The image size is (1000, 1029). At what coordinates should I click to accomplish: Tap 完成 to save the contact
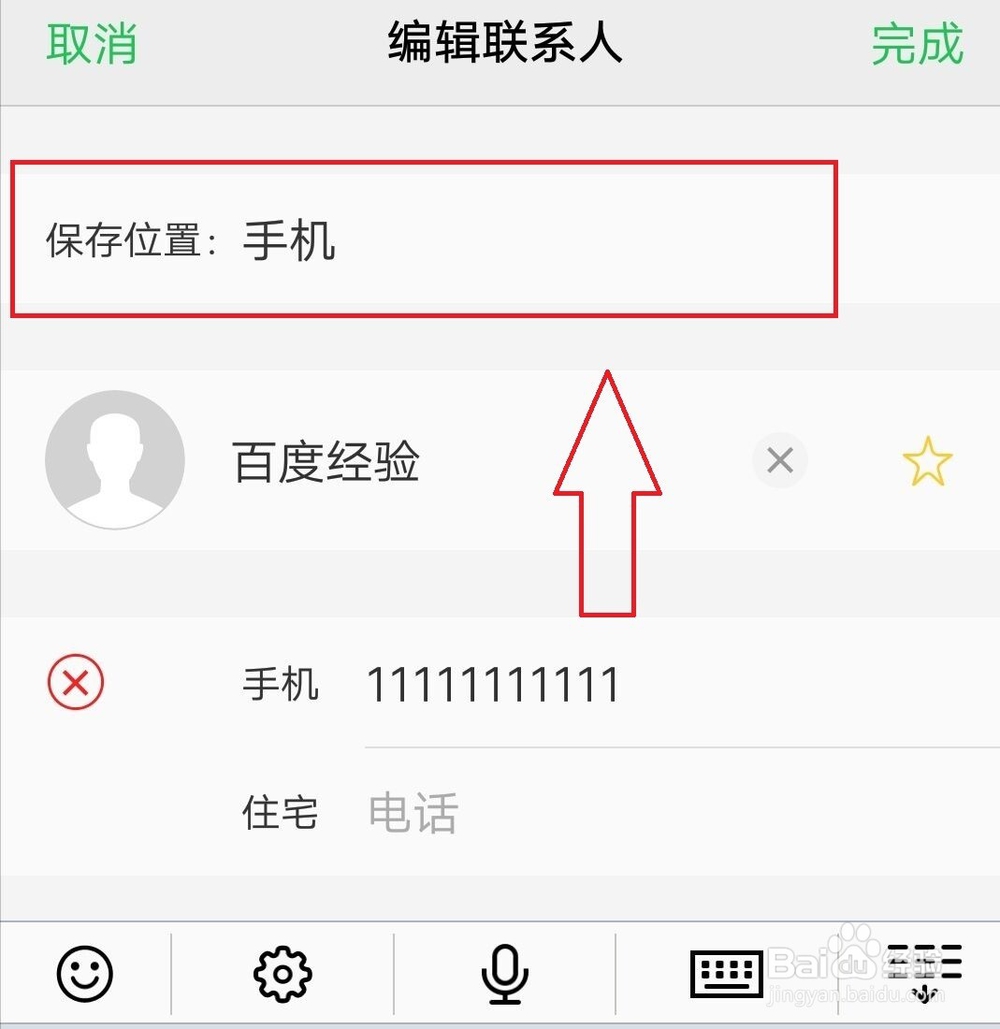(x=916, y=45)
